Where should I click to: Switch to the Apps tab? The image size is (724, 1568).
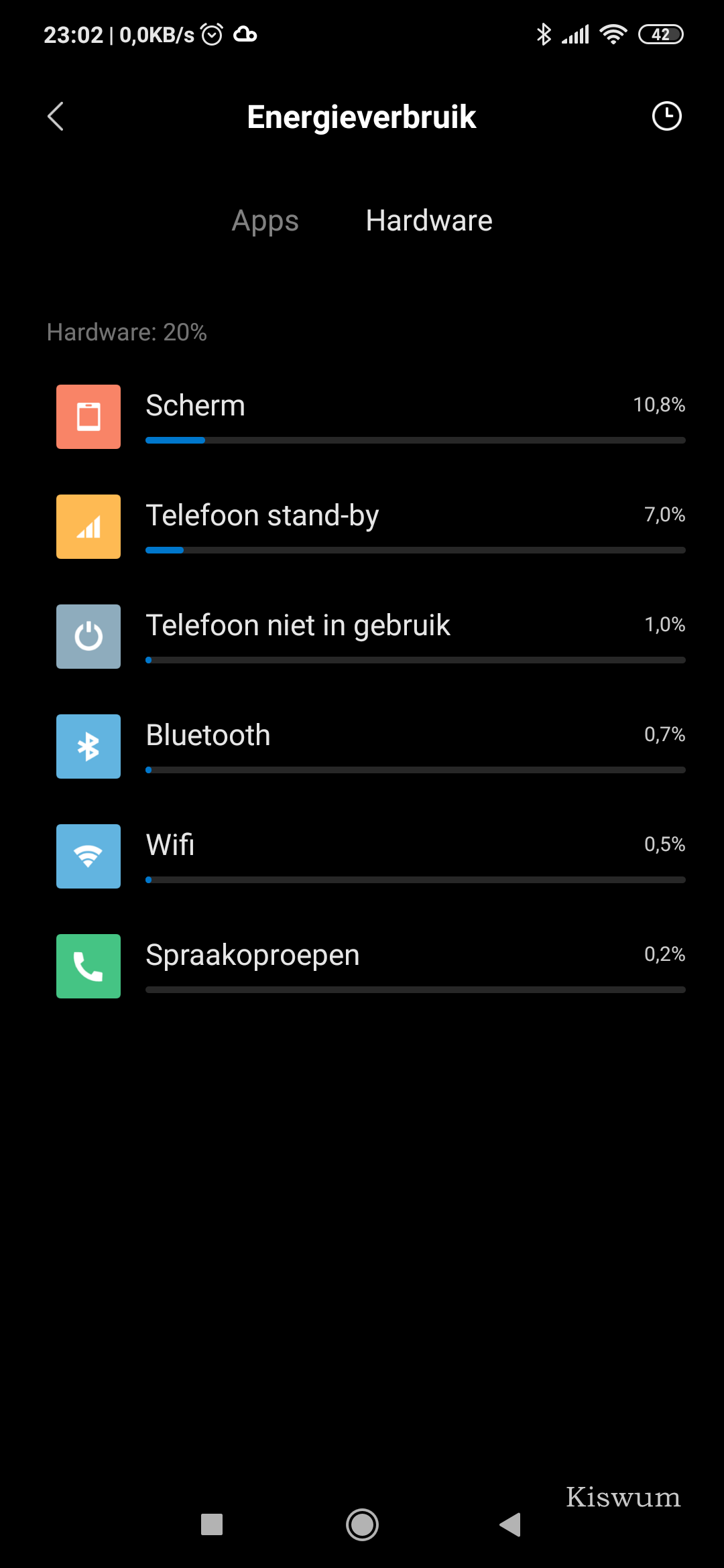click(x=265, y=221)
